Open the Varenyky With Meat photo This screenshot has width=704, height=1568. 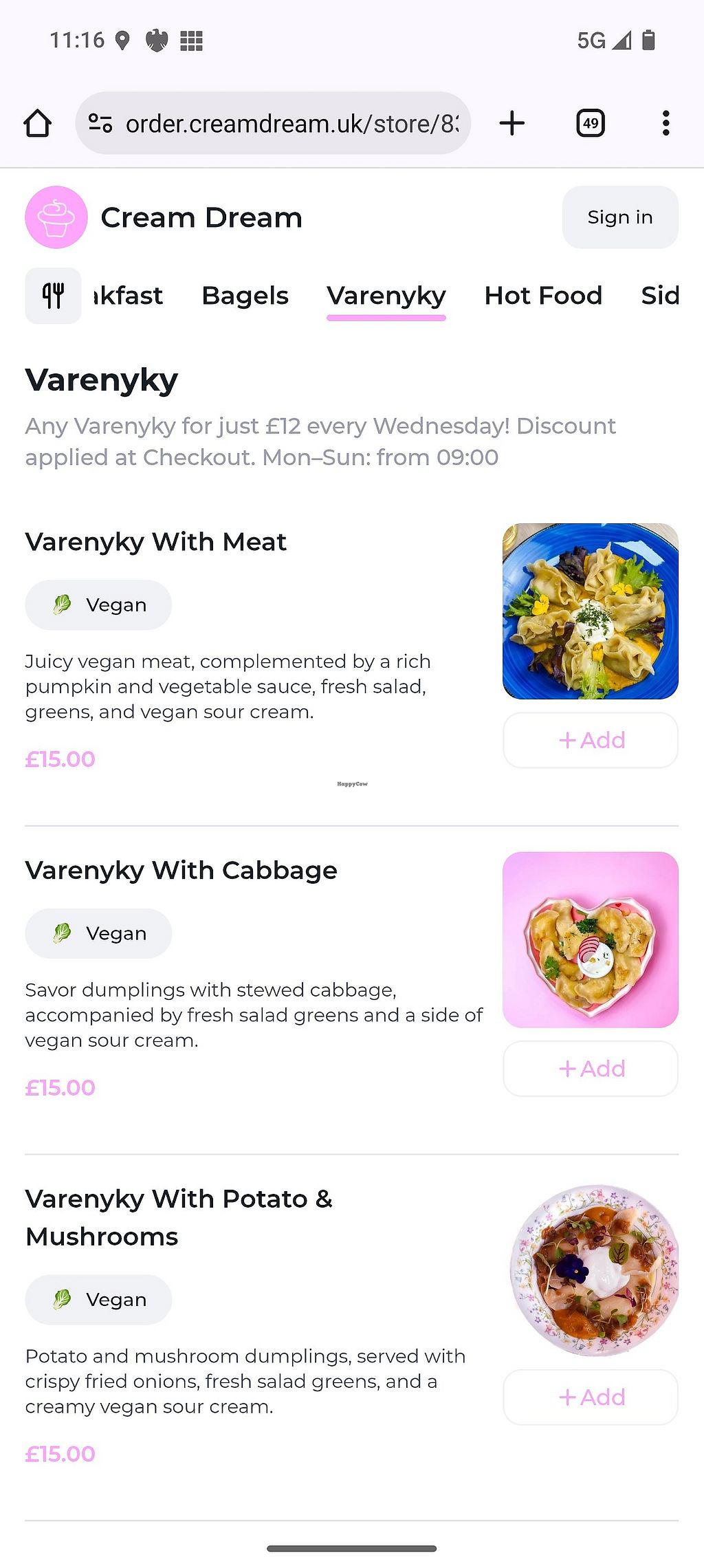click(x=591, y=611)
